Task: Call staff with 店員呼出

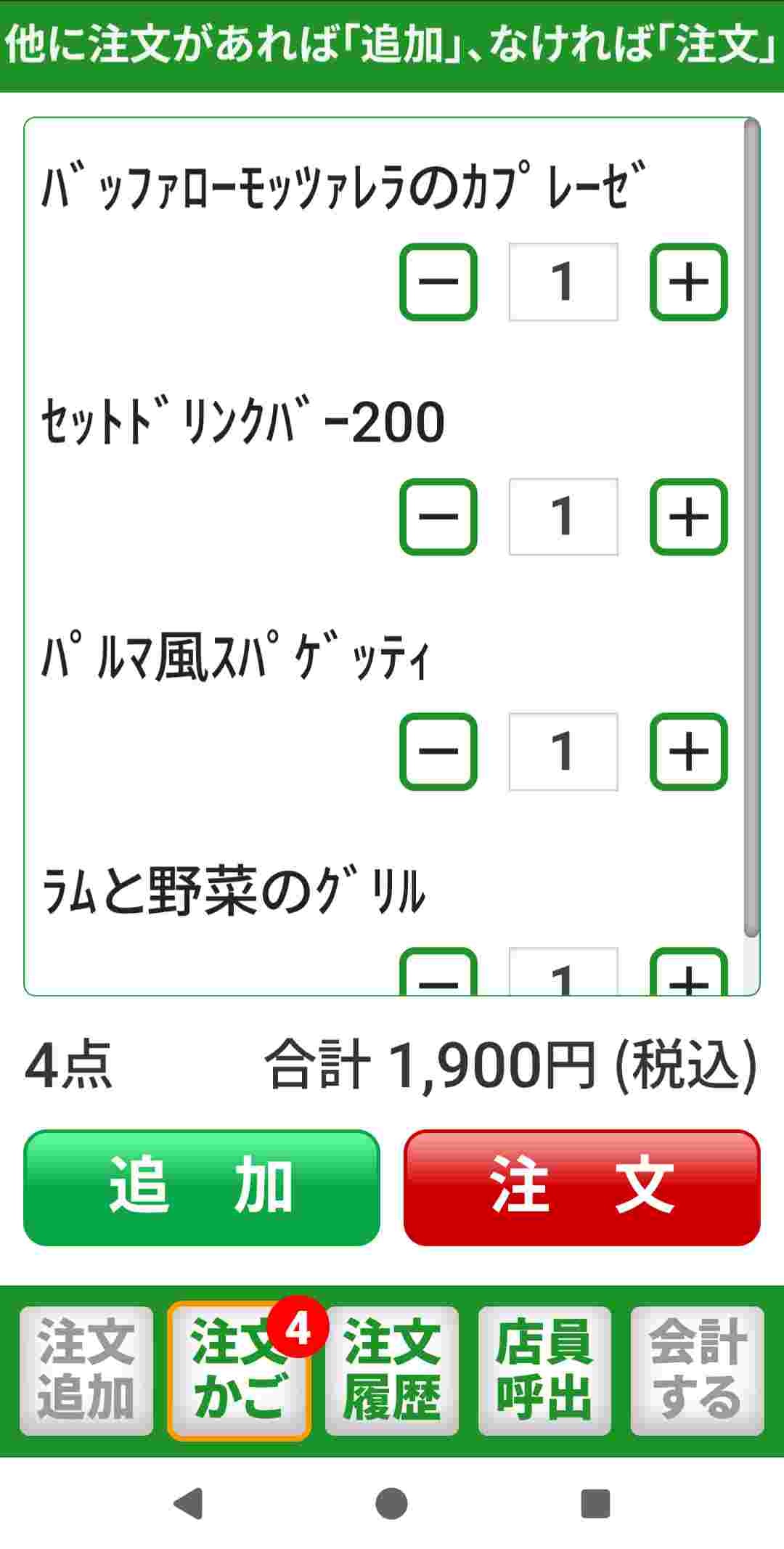Action: point(544,1370)
